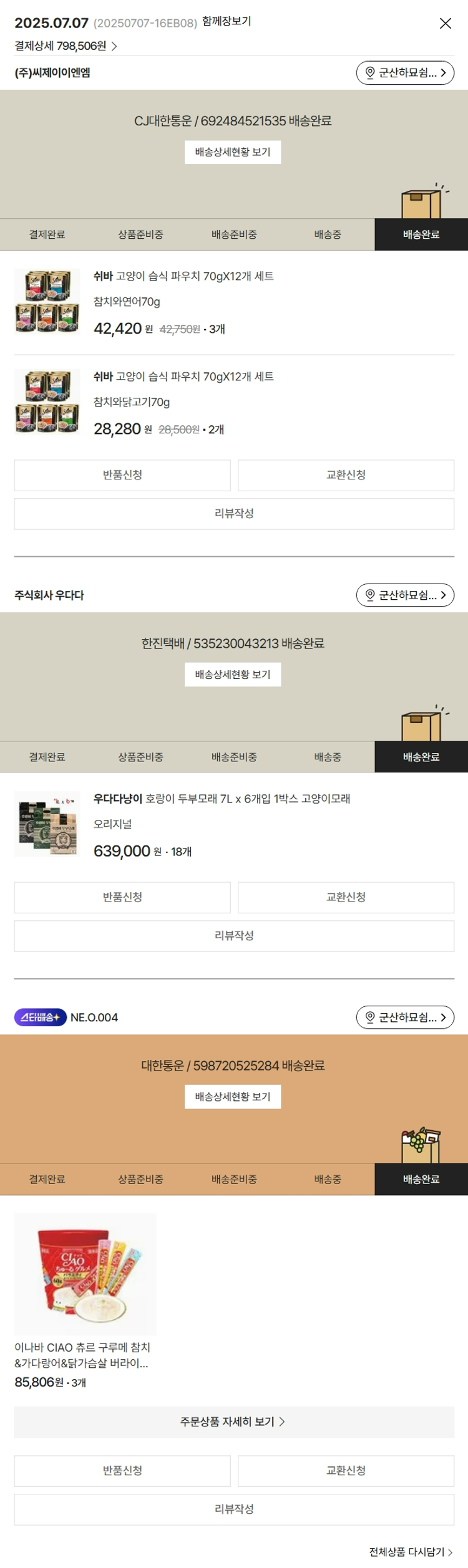468x1568 pixels.
Task: Write a review for the Sheba items
Action: (234, 514)
